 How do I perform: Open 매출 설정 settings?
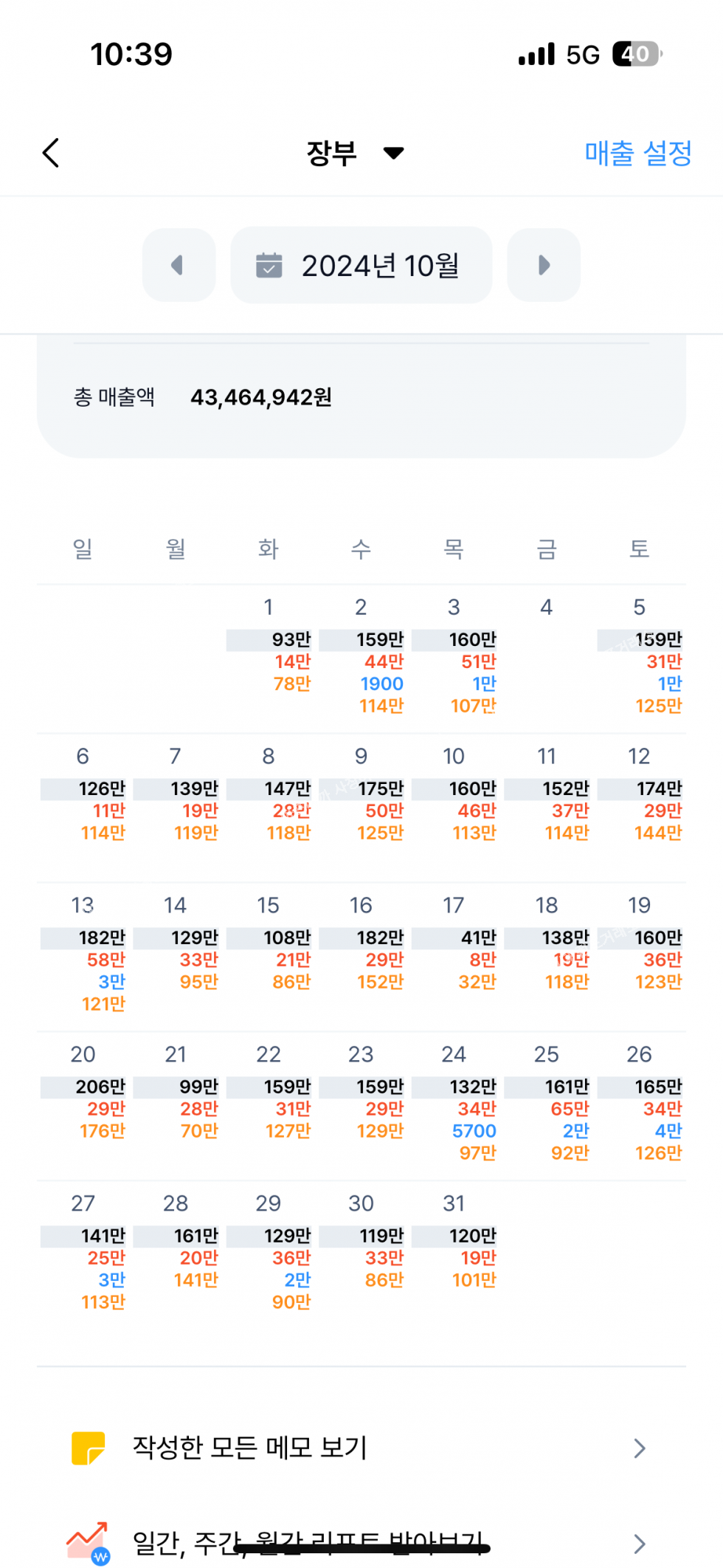coord(637,153)
